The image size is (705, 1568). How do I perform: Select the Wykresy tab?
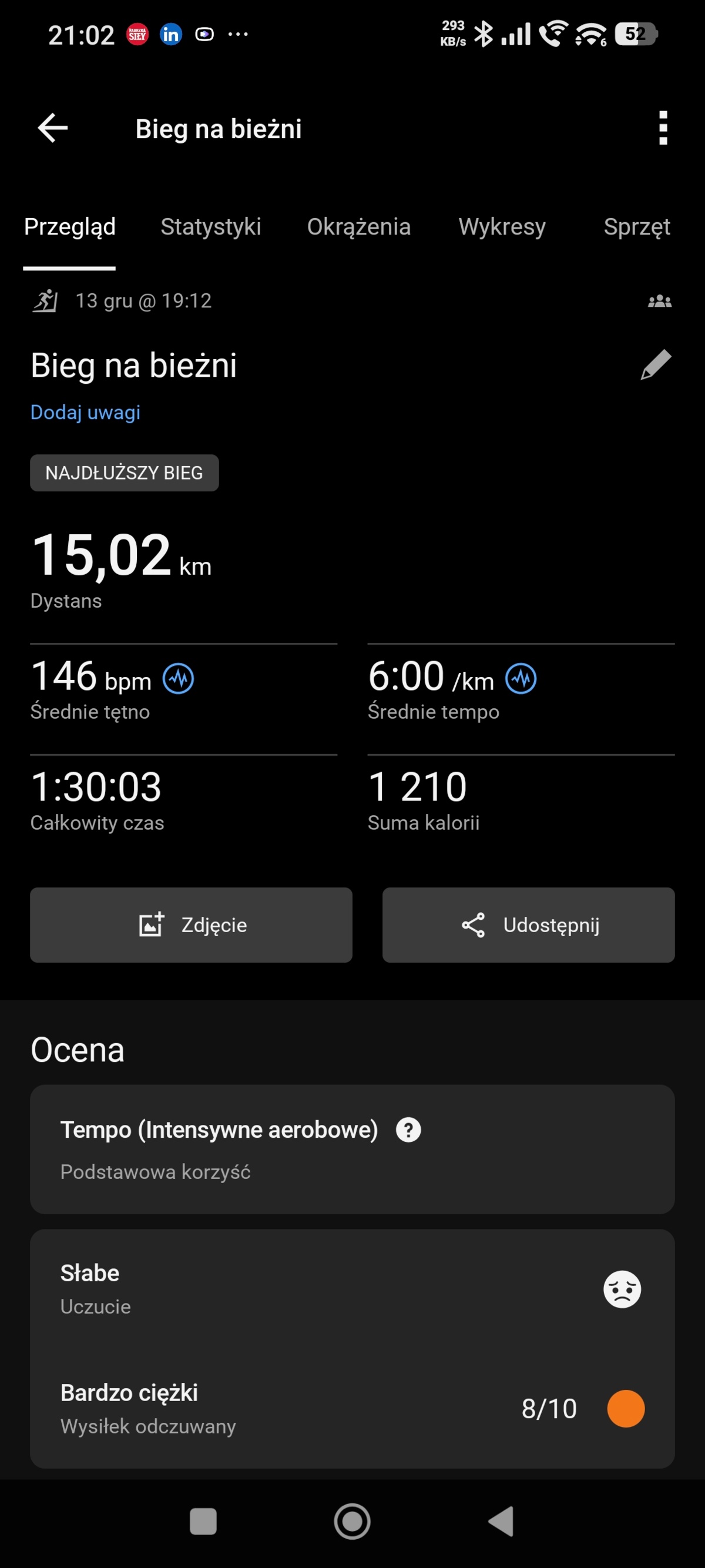pos(502,227)
